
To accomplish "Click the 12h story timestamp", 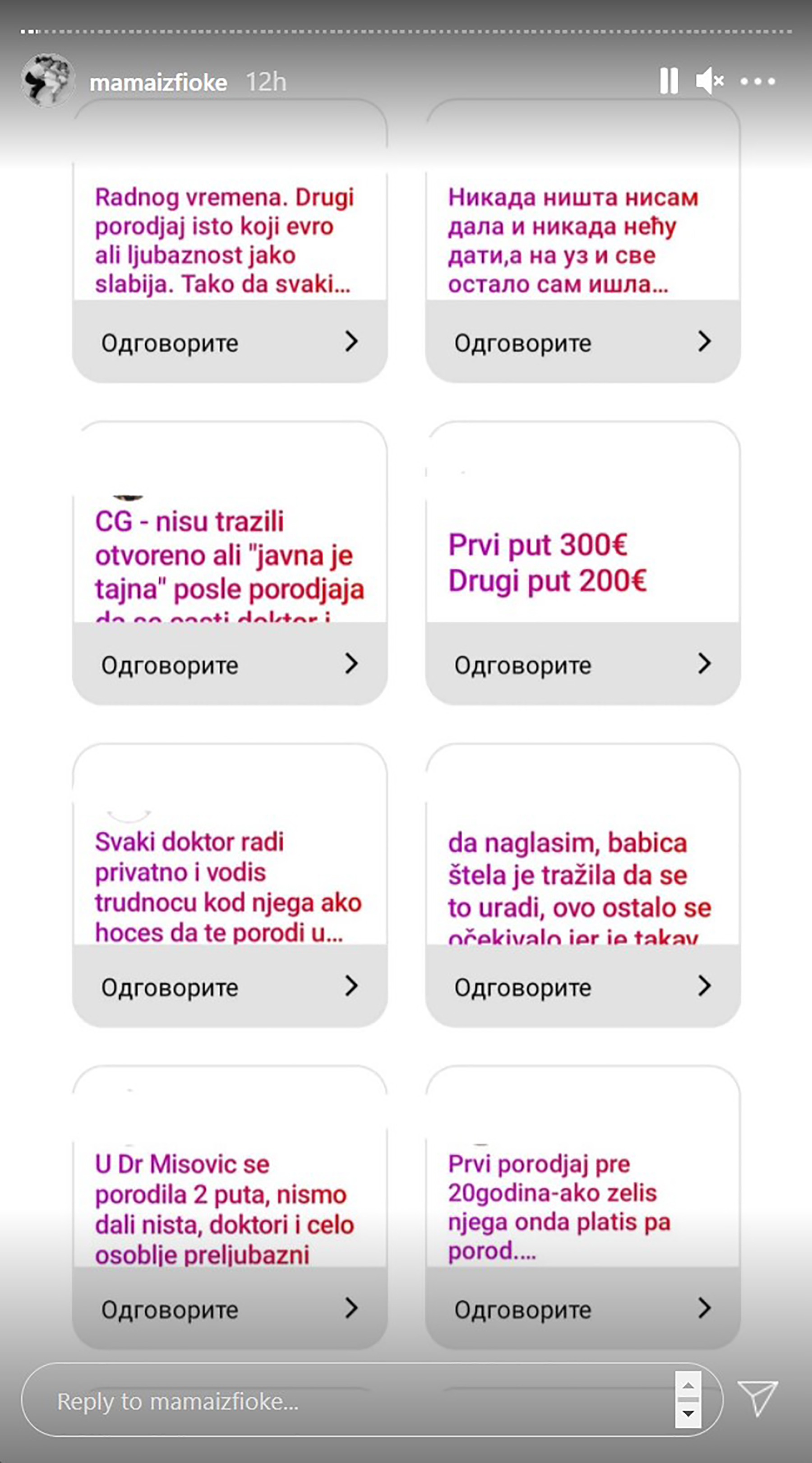I will pyautogui.click(x=266, y=82).
